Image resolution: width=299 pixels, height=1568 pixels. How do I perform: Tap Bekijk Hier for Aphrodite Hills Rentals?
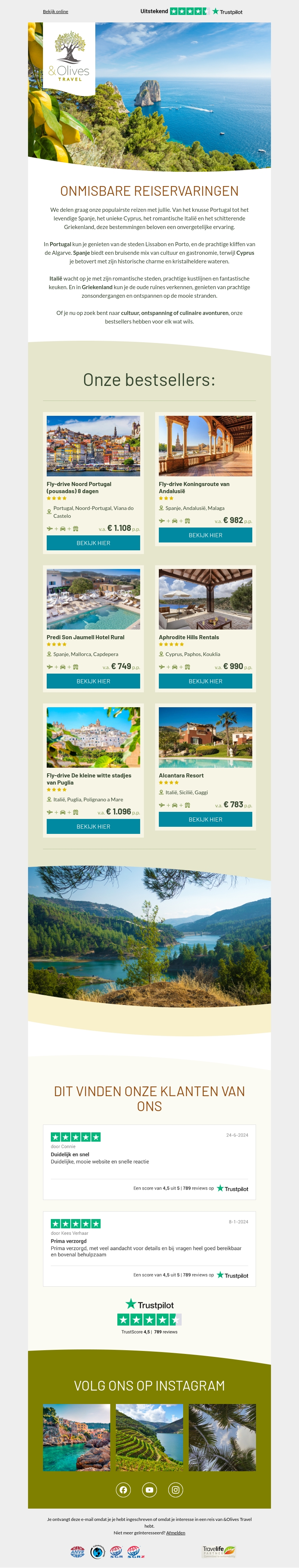[x=205, y=681]
